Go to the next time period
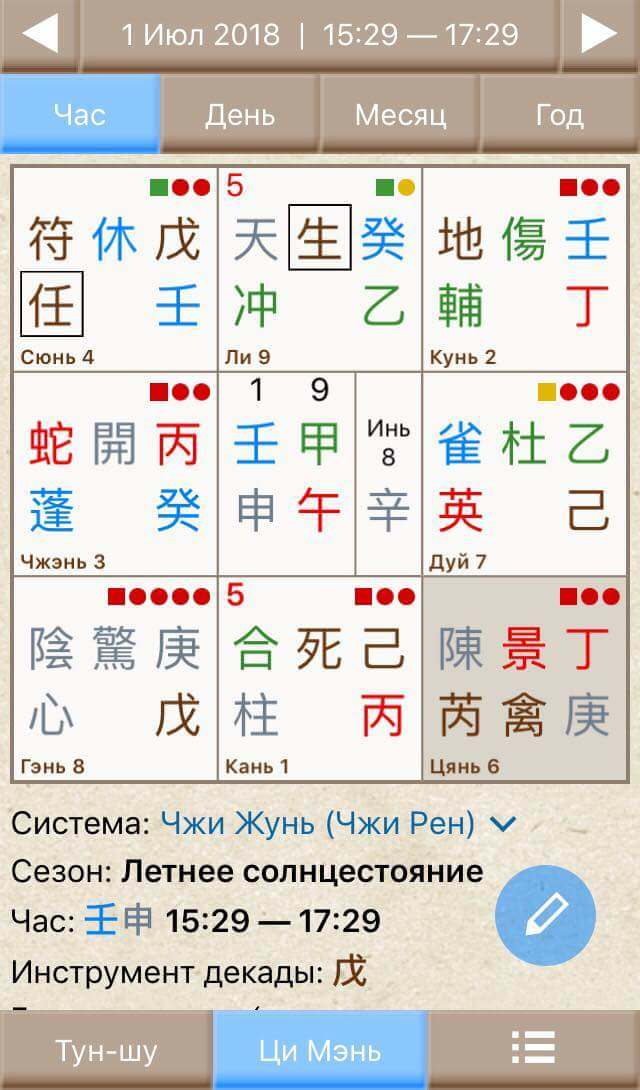 click(599, 34)
